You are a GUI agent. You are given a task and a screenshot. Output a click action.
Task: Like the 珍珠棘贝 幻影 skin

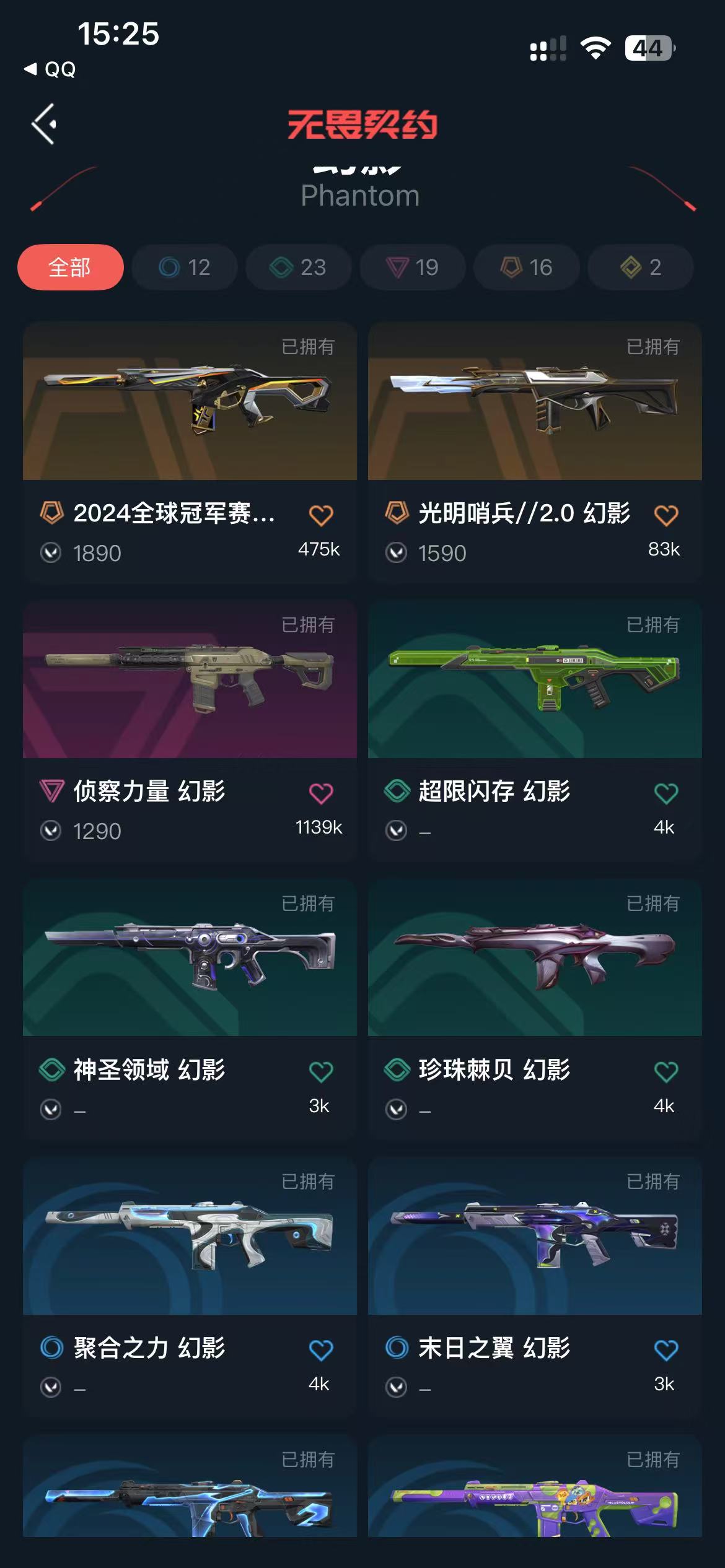[x=666, y=1071]
